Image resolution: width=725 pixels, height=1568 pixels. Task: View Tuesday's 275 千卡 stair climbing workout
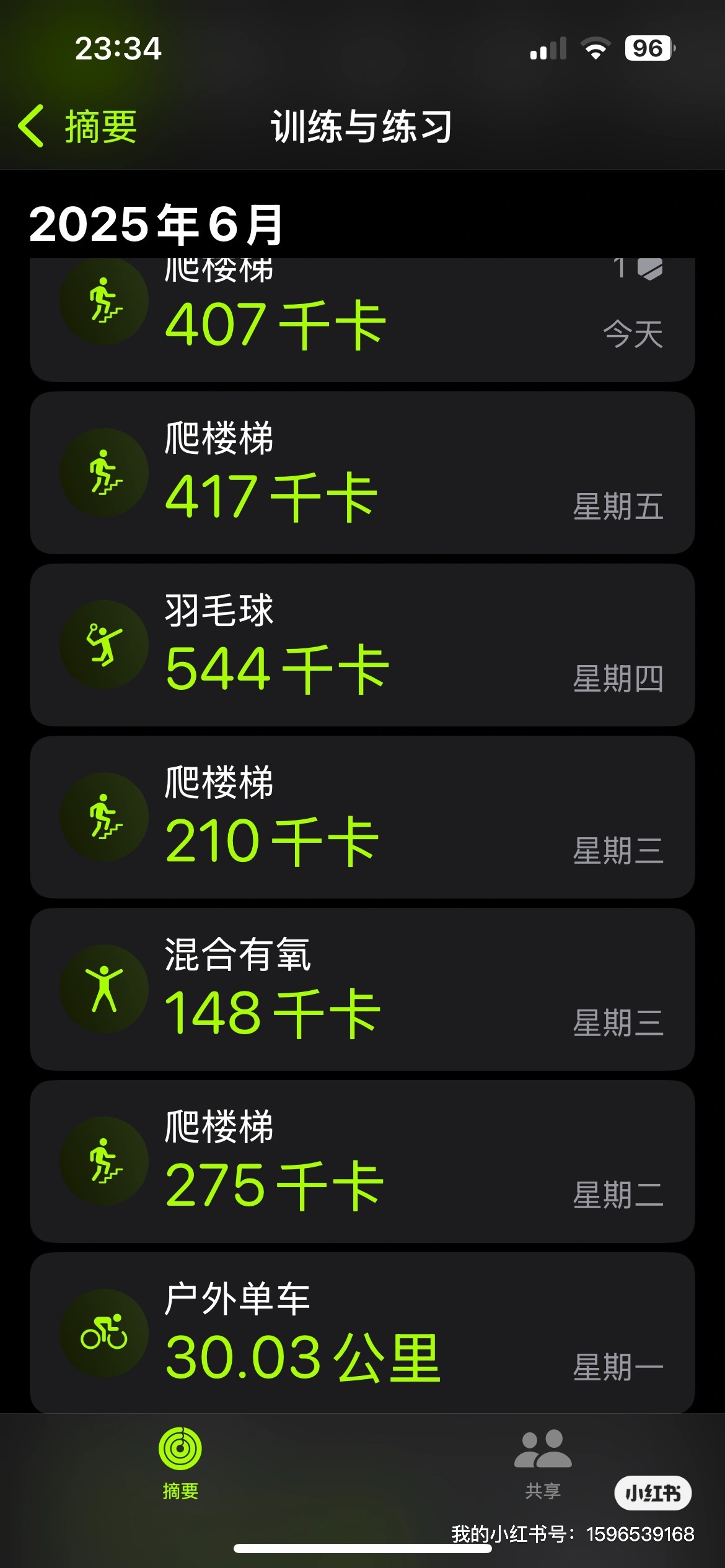point(362,1161)
